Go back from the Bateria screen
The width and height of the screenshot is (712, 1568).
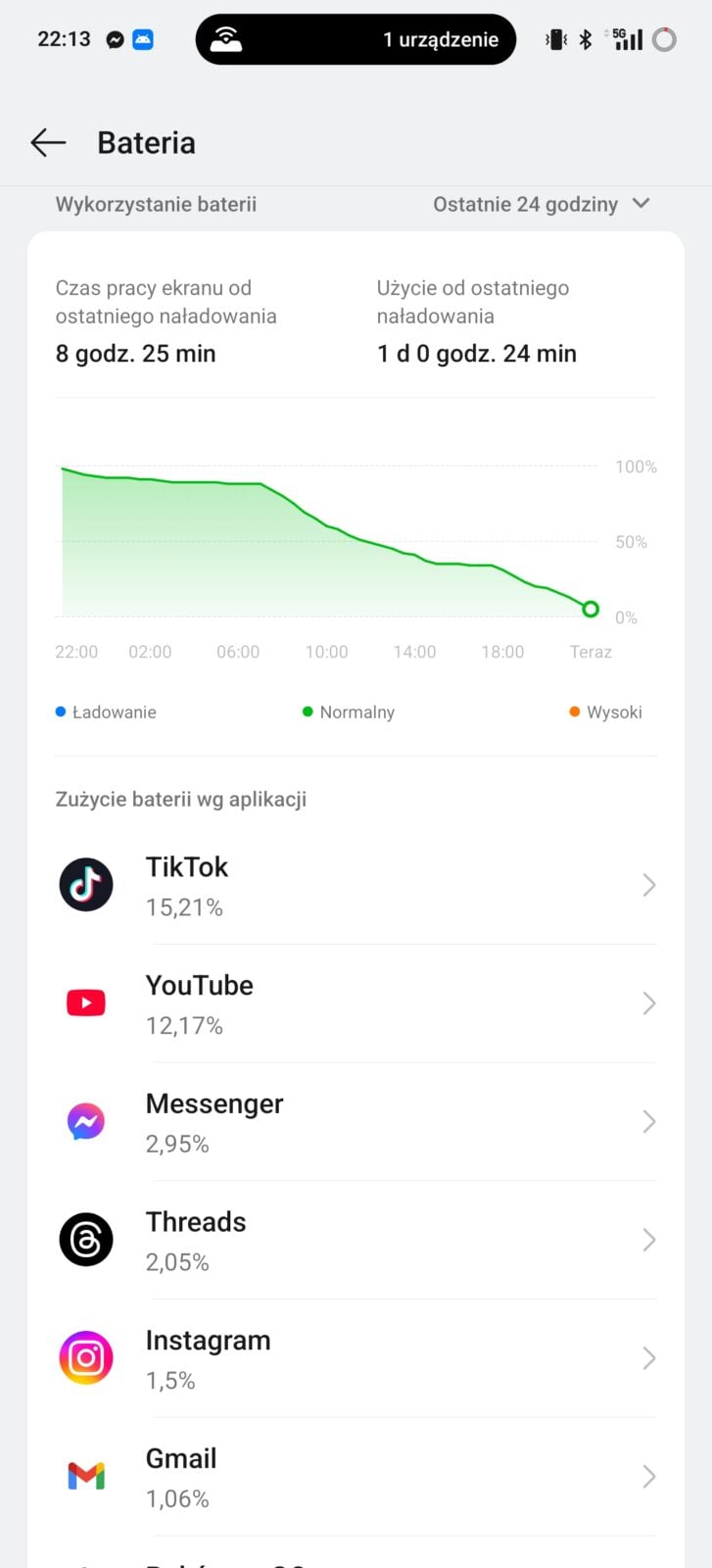[x=48, y=143]
